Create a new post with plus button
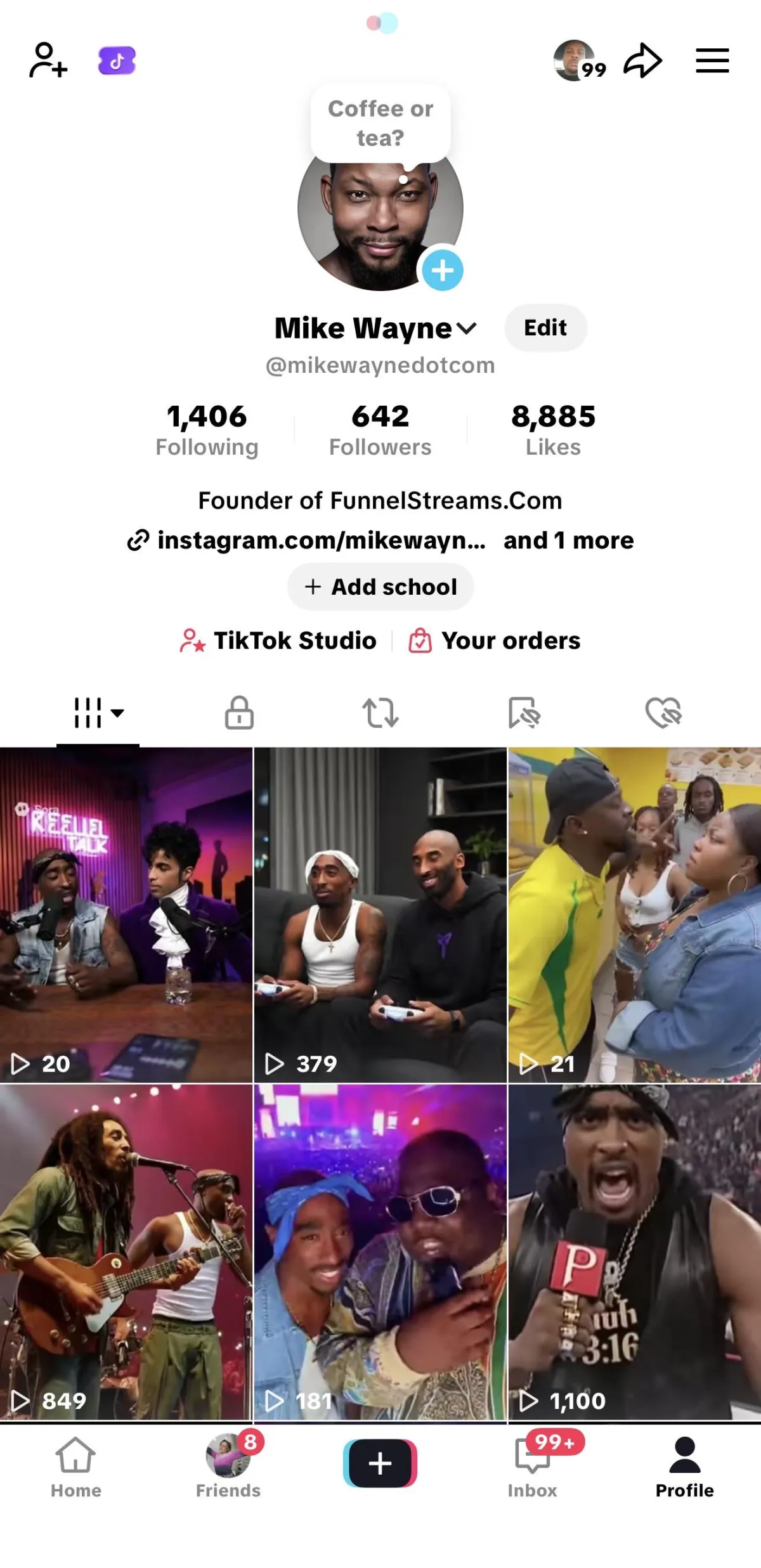The image size is (761, 1568). tap(380, 1463)
